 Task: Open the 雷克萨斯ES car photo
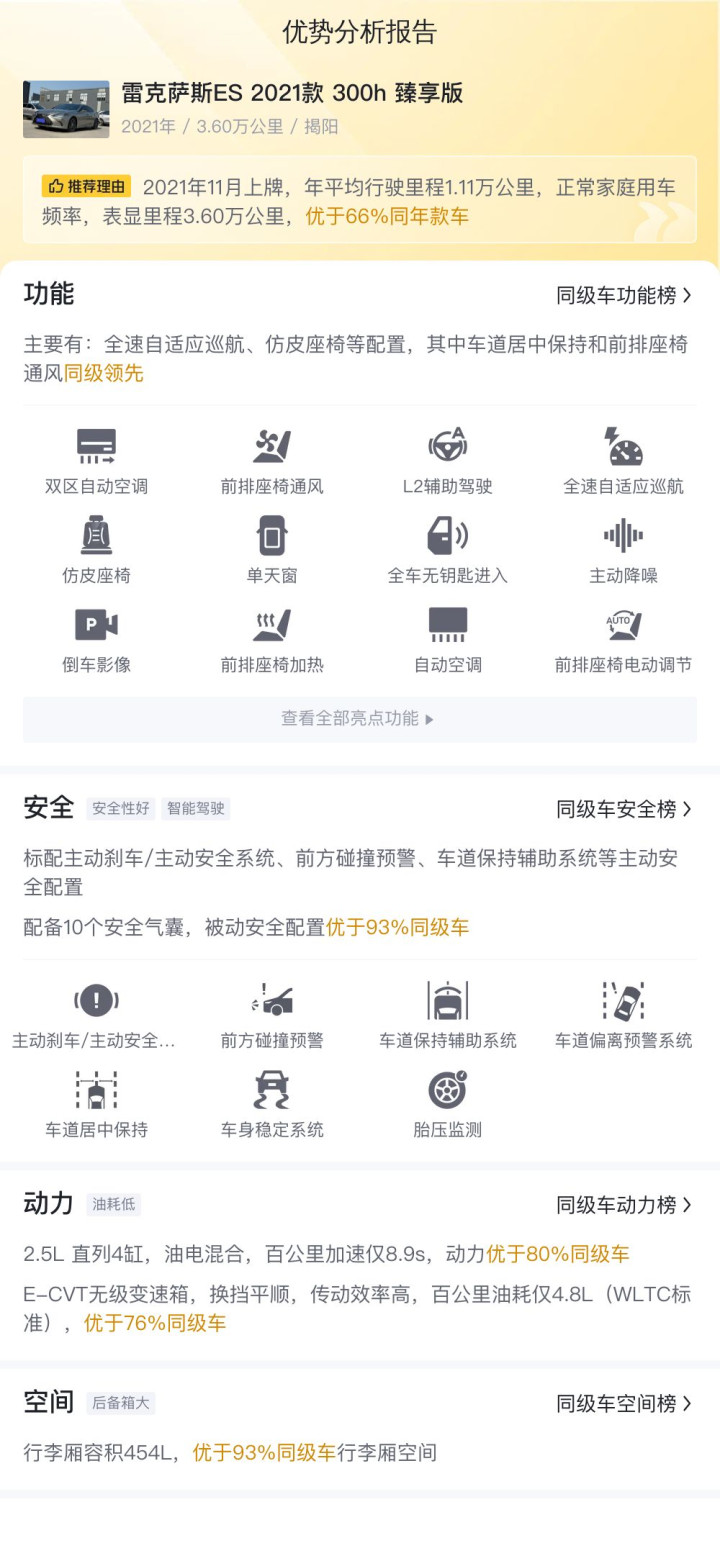(66, 109)
